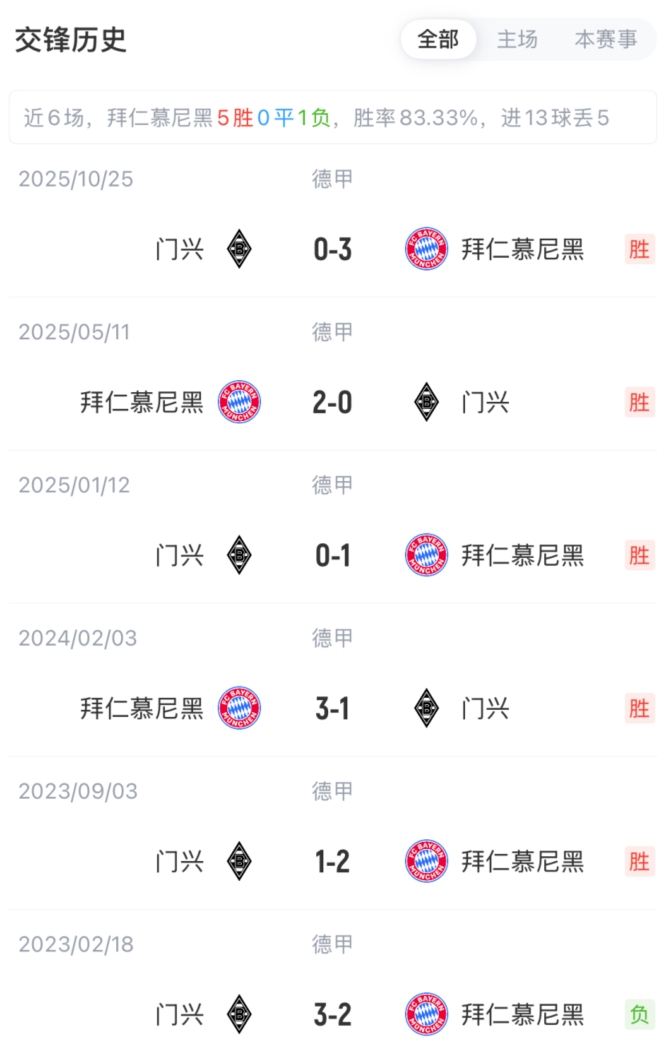Select the 全部 filter tab
Image resolution: width=668 pixels, height=1048 pixels.
coord(438,39)
